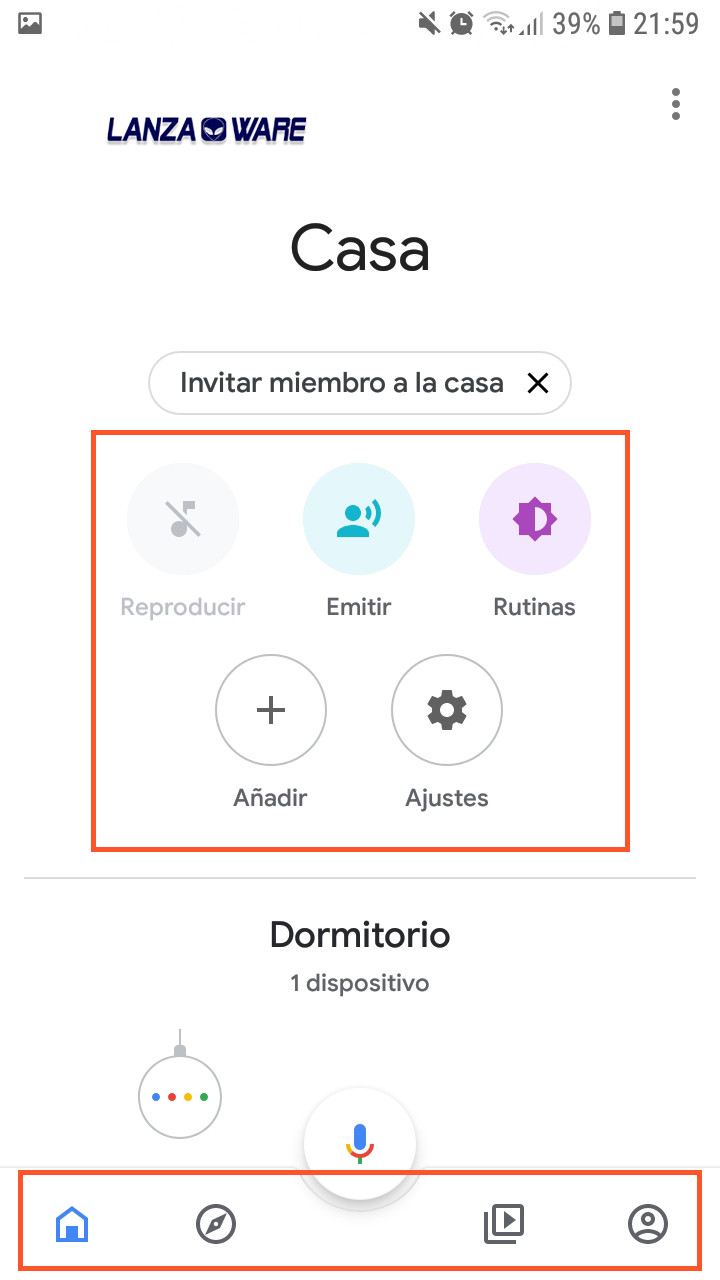Viewport: 720px width, 1280px height.
Task: Tap the Invitar miembro a la casa chip
Action: point(341,382)
